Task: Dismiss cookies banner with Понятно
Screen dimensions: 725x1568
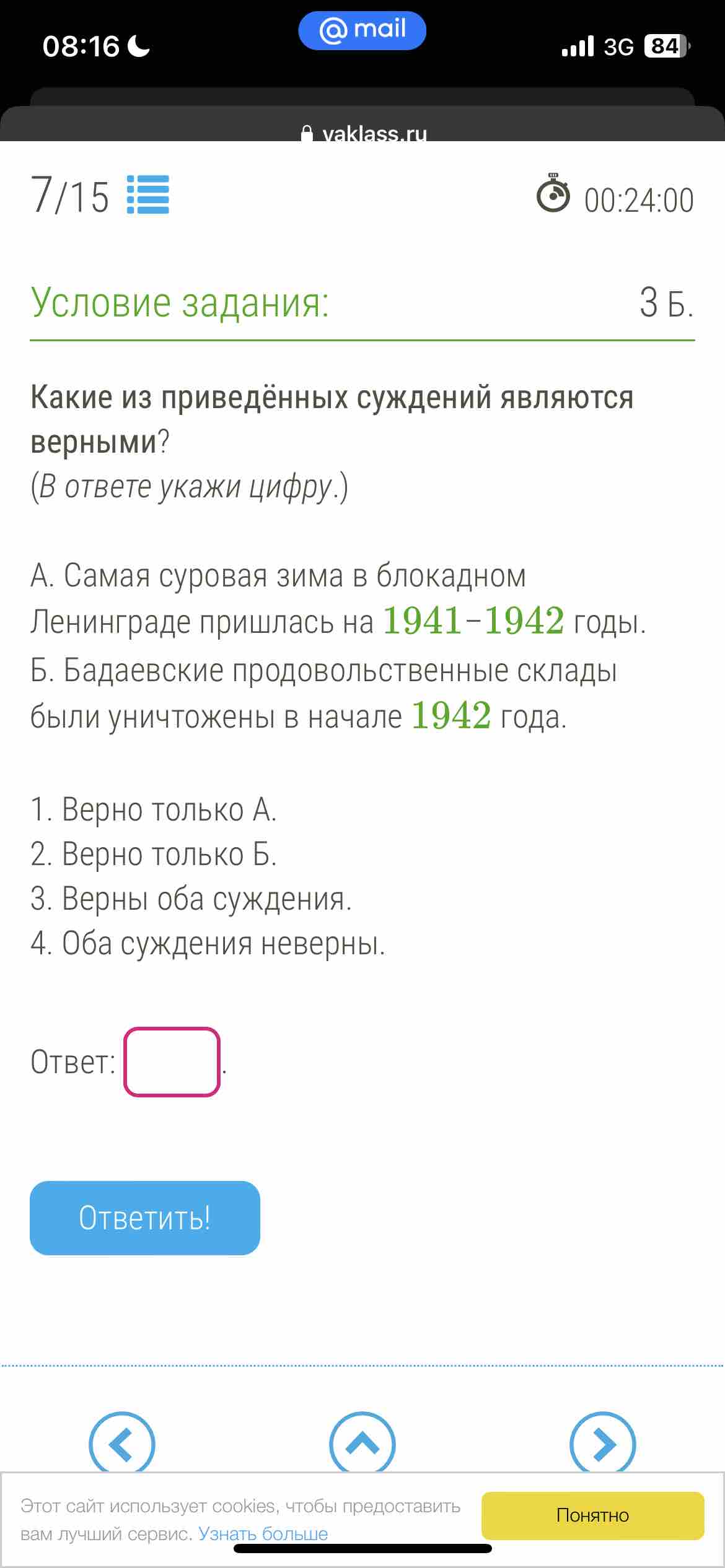Action: [x=593, y=1515]
